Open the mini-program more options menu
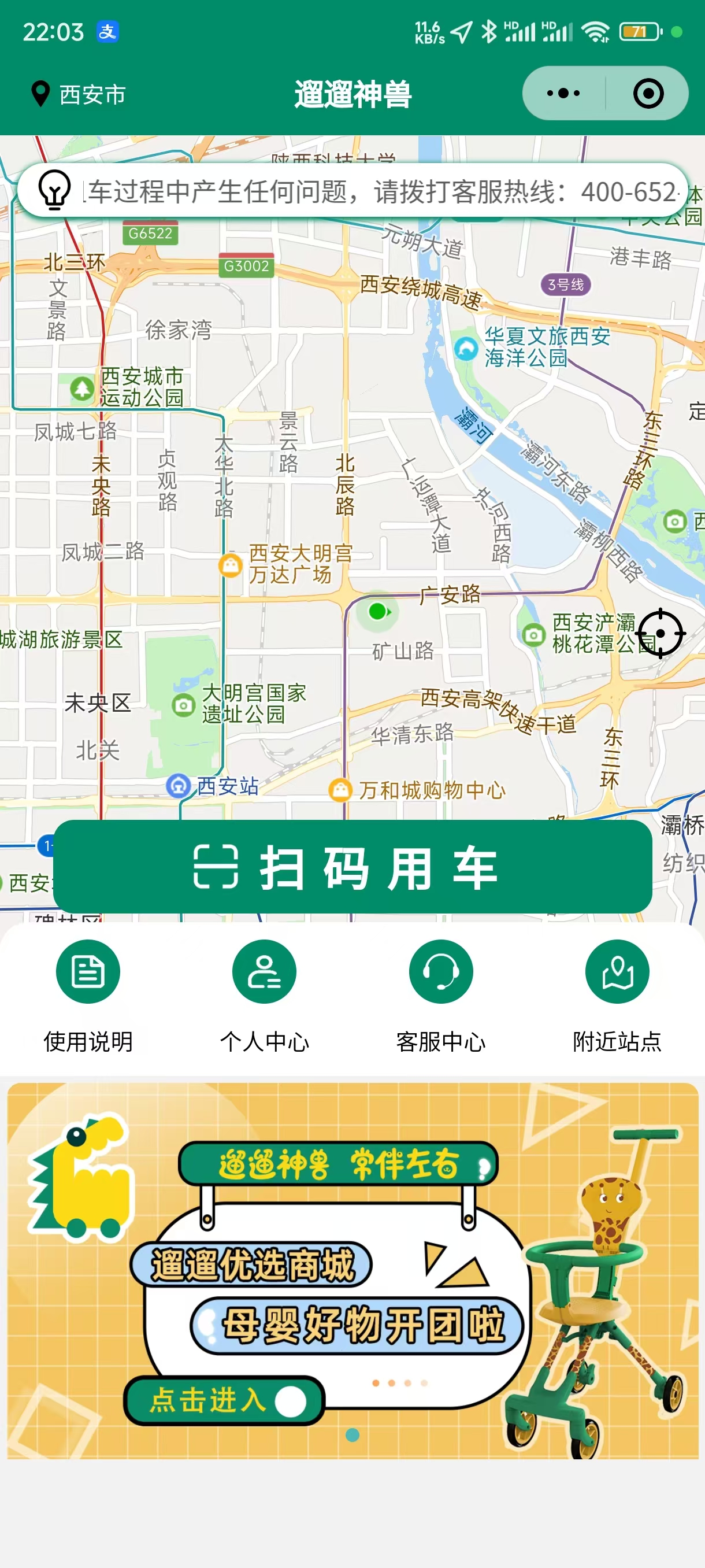The width and height of the screenshot is (705, 1568). [563, 94]
